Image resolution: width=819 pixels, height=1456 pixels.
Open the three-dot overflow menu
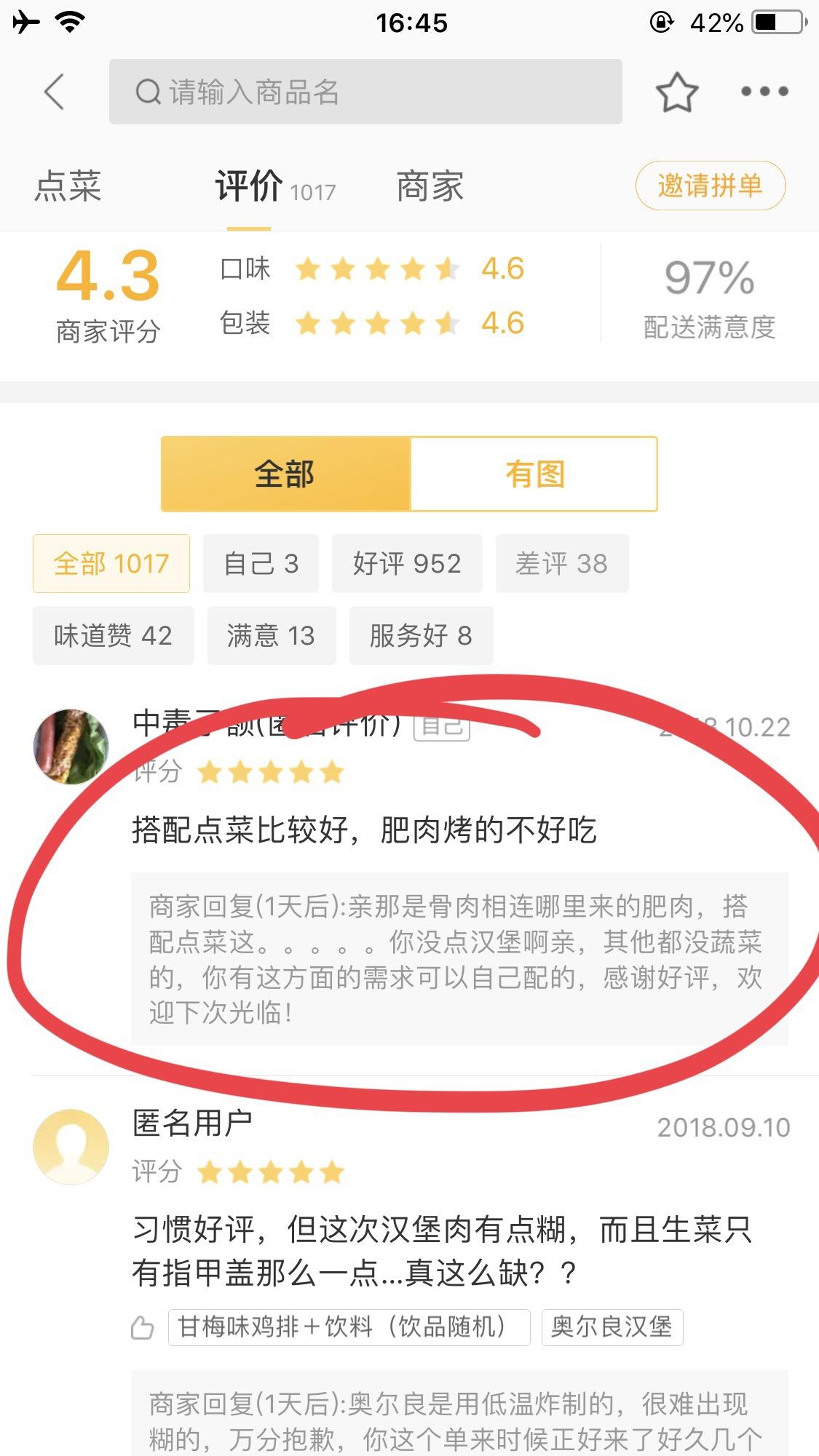[x=764, y=92]
